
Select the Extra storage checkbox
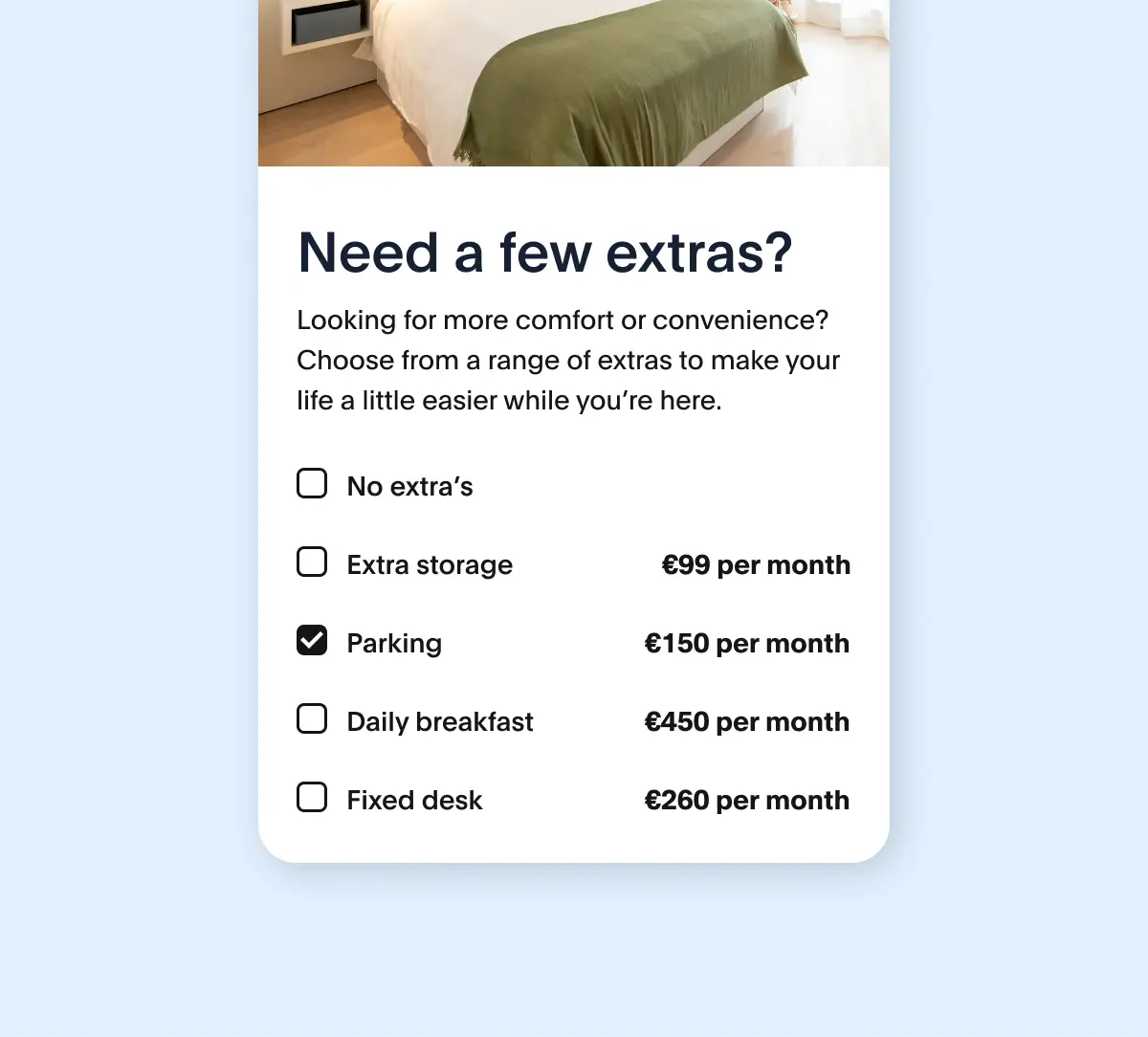pyautogui.click(x=312, y=563)
